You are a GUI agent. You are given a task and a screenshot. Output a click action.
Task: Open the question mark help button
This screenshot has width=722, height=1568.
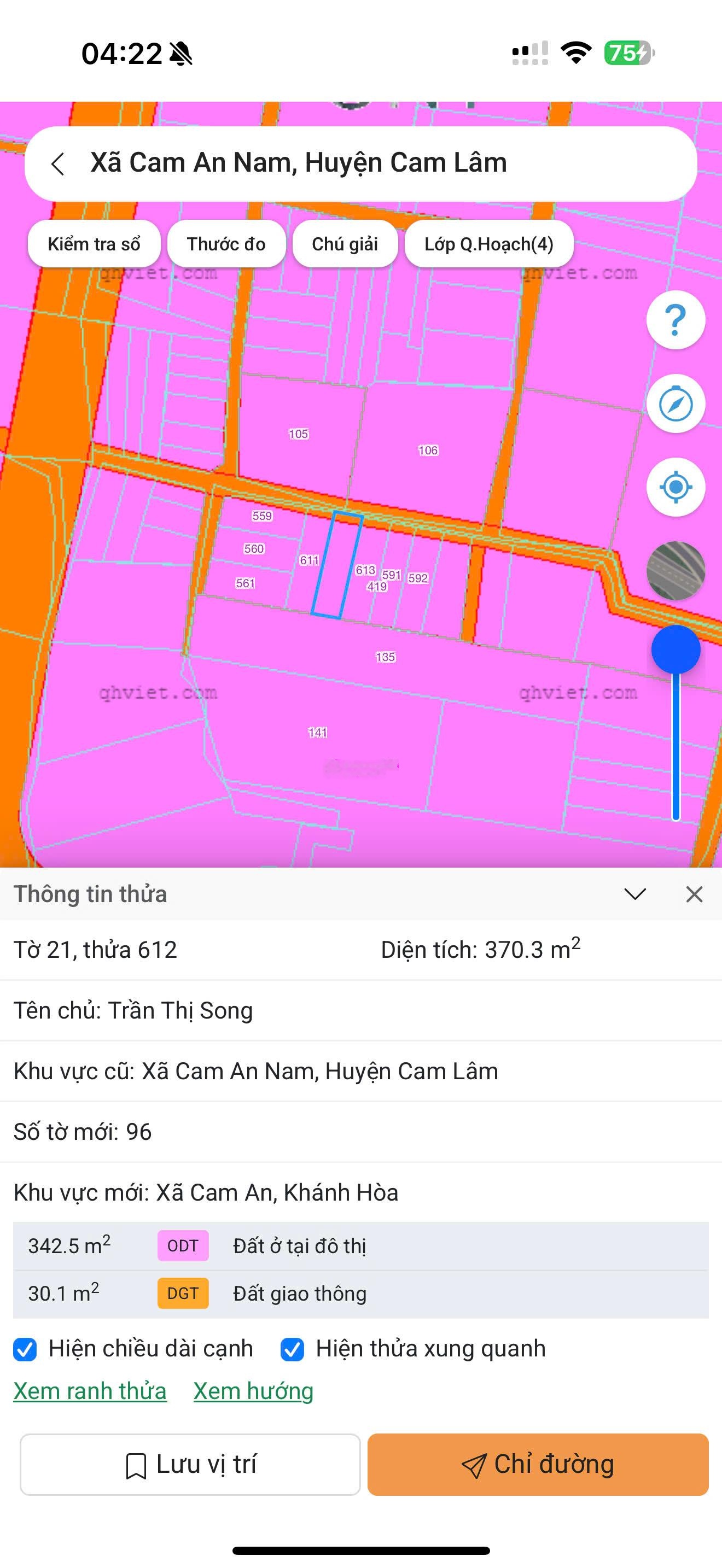point(675,320)
